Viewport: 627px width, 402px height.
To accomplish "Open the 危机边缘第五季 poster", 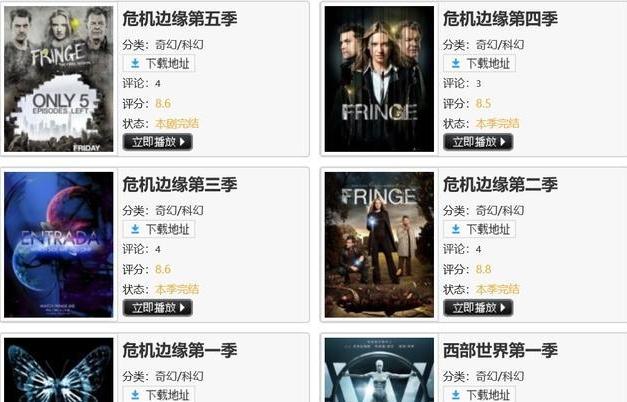I will pyautogui.click(x=59, y=79).
